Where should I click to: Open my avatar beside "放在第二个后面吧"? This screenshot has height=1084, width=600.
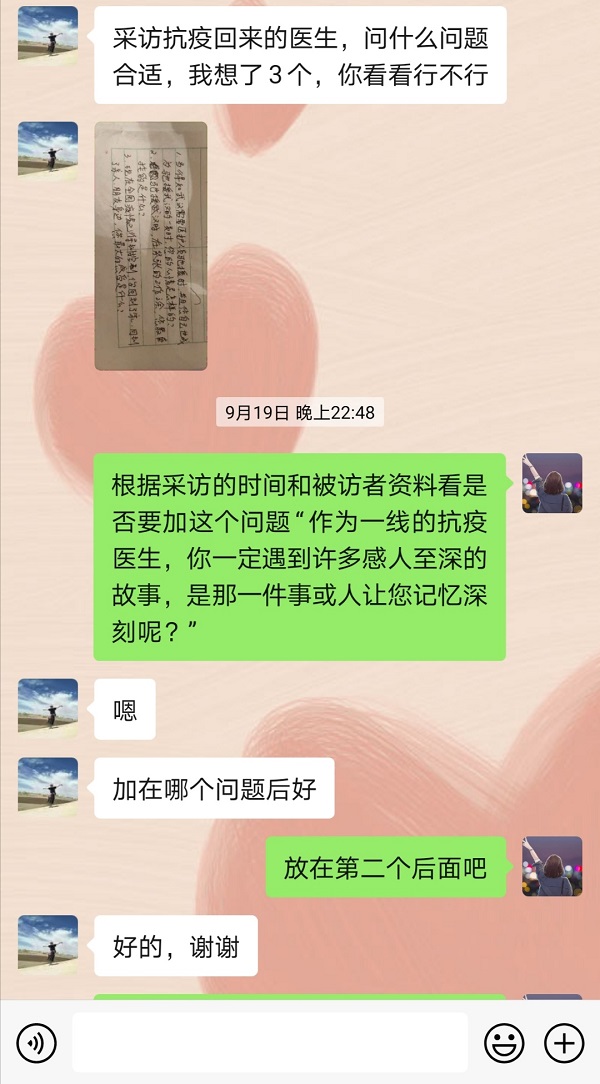(x=552, y=866)
